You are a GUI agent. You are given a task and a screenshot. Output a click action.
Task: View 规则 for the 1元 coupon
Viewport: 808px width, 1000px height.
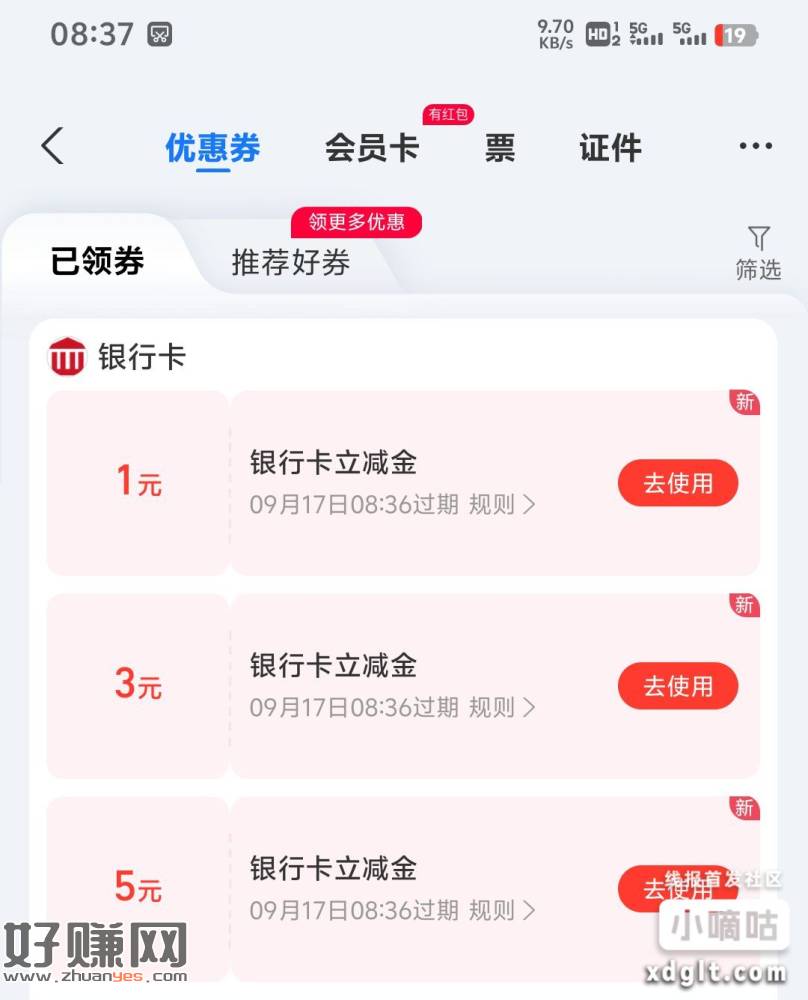[502, 505]
